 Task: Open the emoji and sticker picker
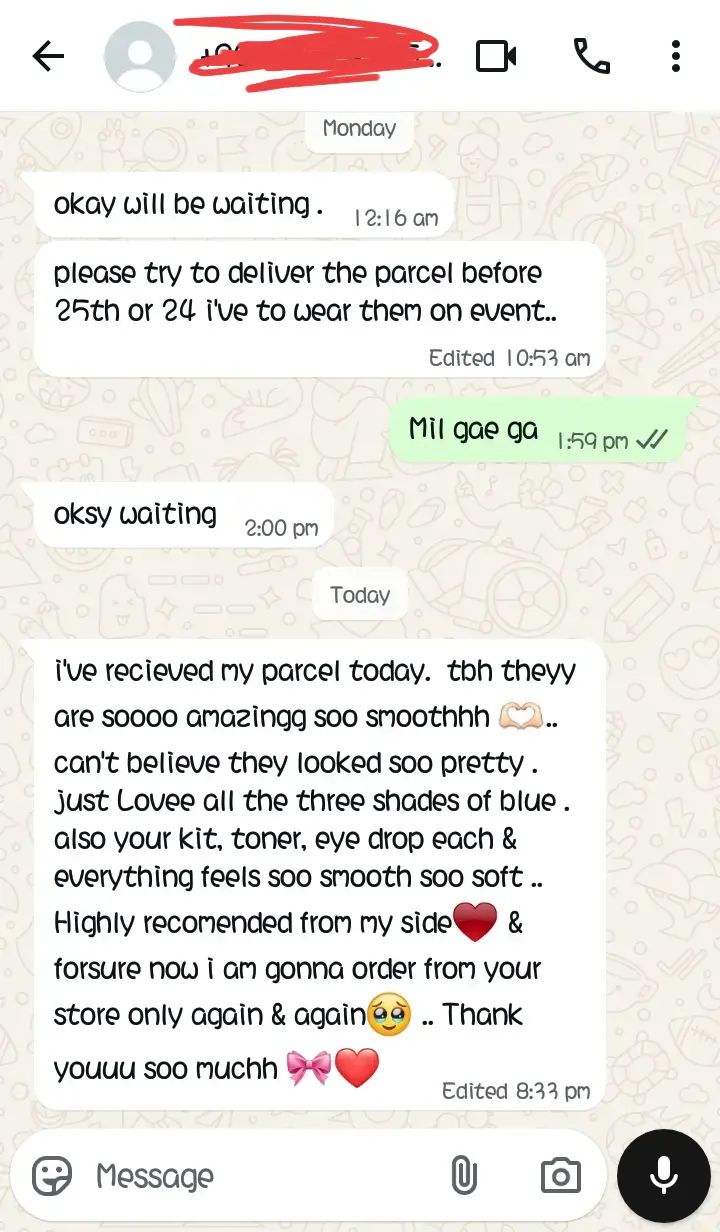52,1176
